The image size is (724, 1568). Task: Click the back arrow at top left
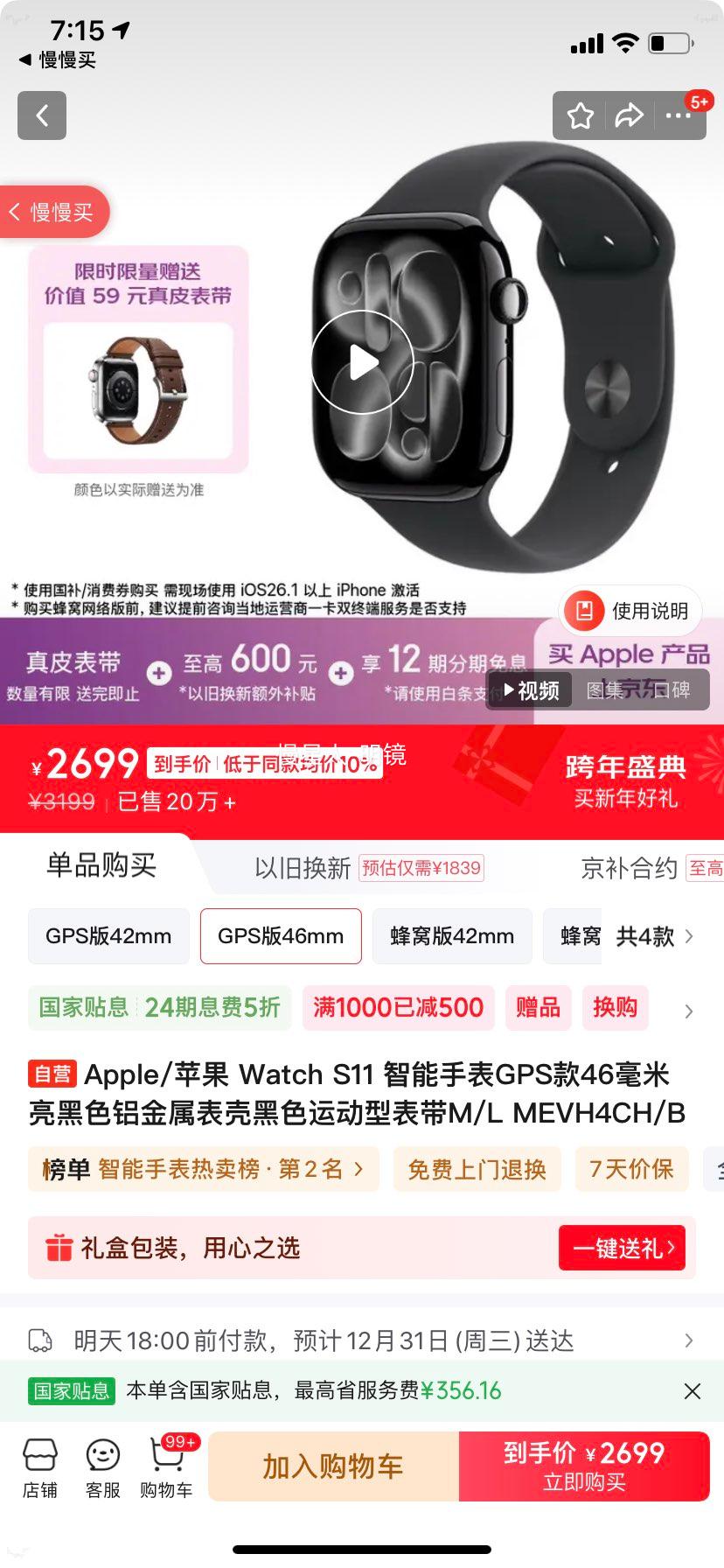(41, 115)
